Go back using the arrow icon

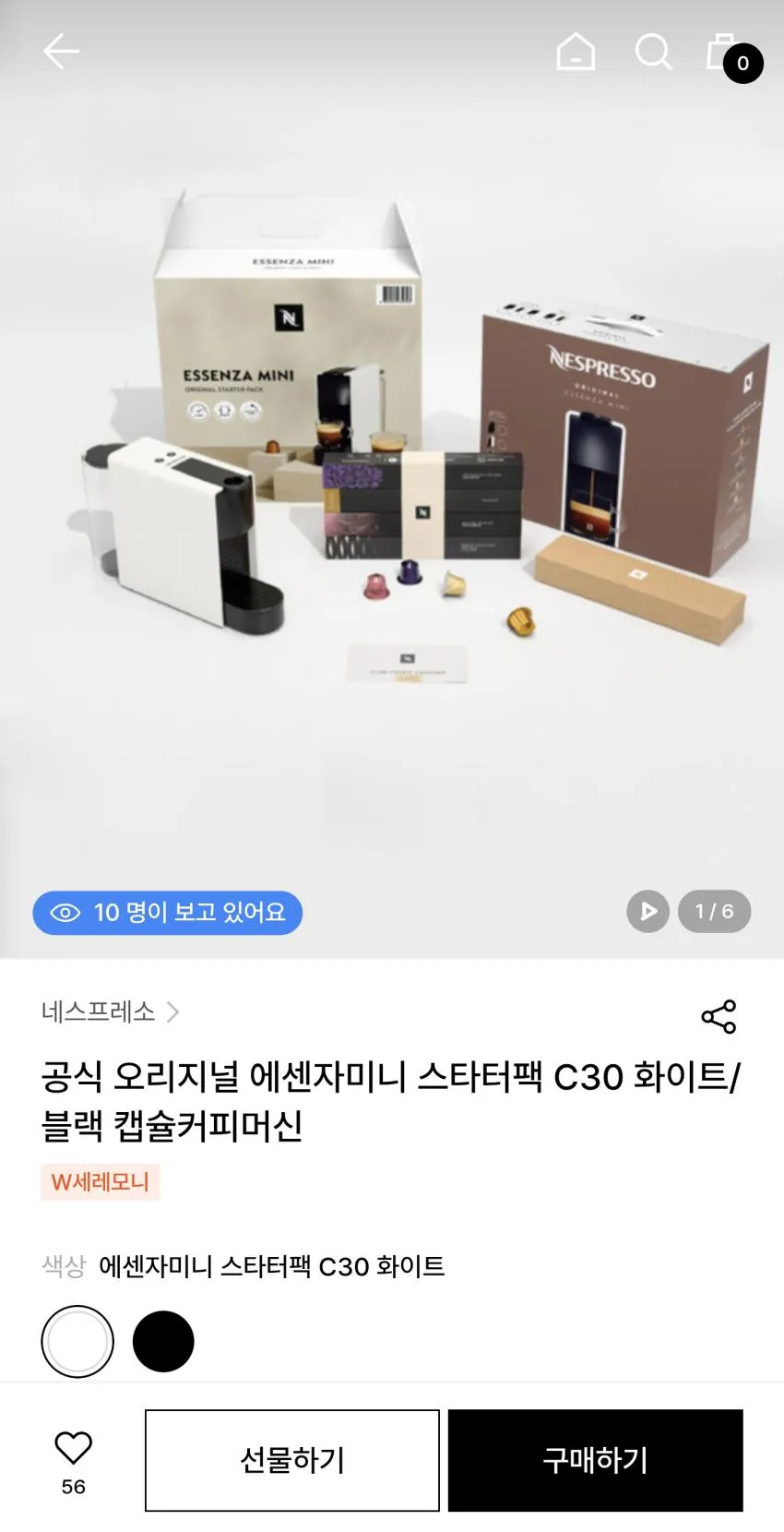coord(61,52)
